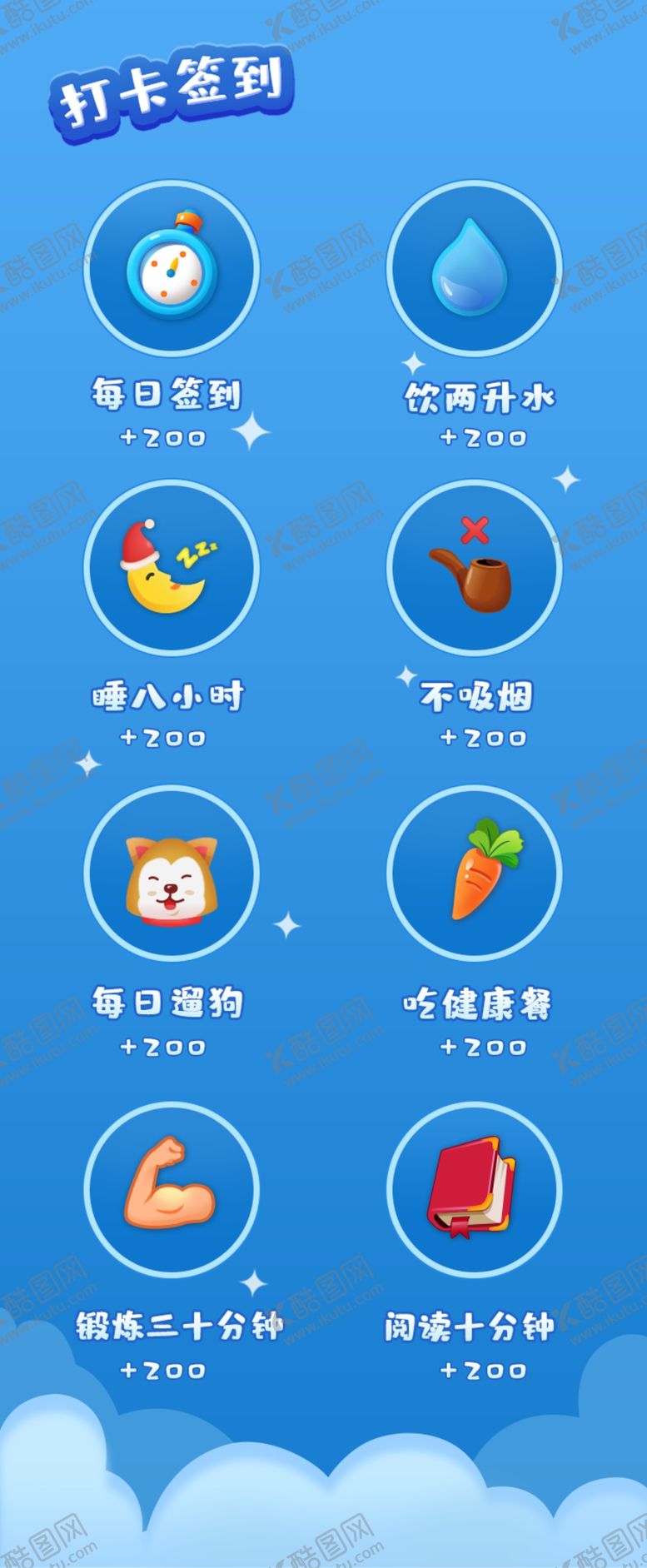
Task: Select the stopwatch icon for daily sign-in
Action: (x=171, y=269)
